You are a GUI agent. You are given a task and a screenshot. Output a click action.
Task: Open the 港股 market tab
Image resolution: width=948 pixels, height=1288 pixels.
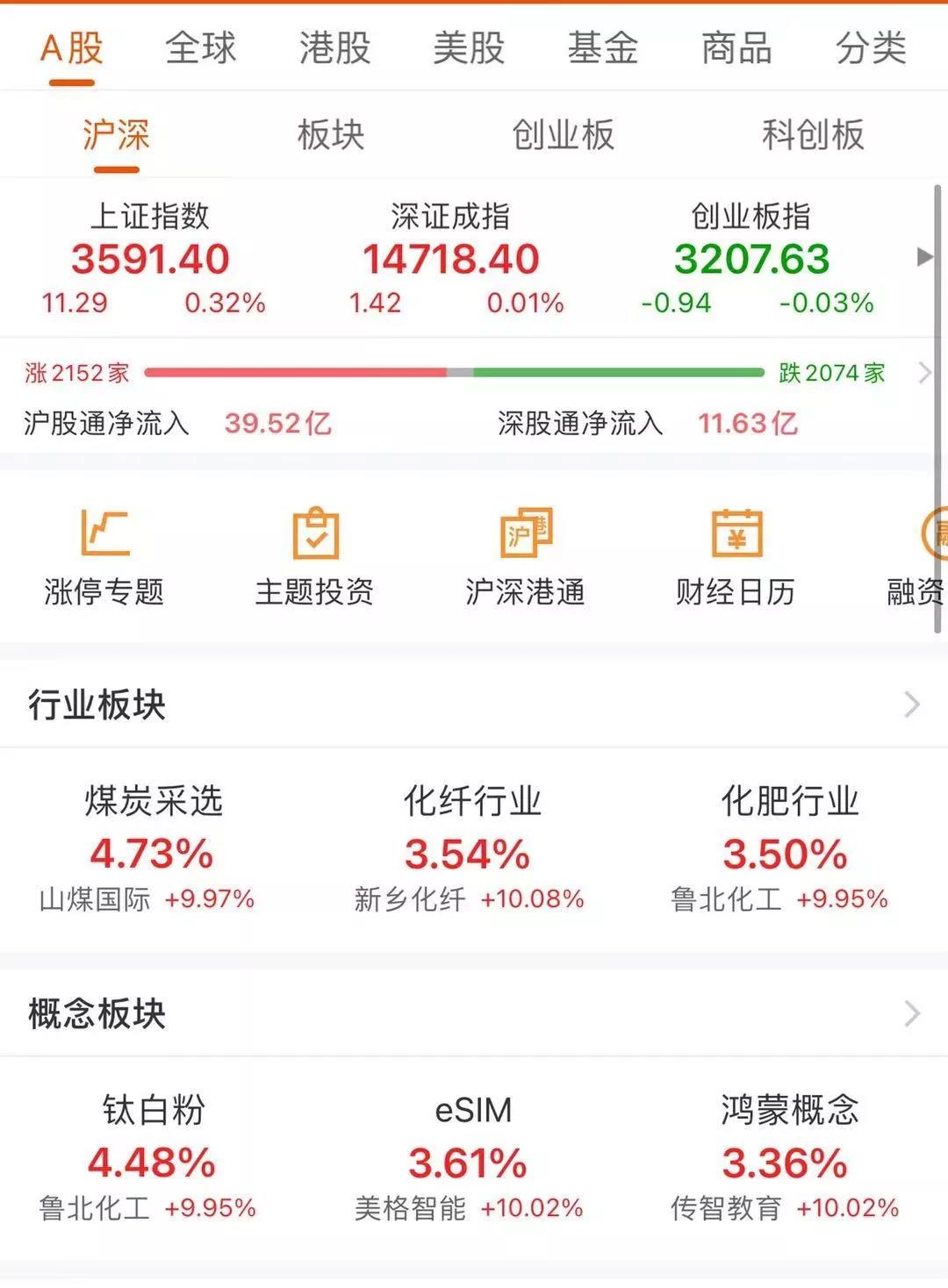coord(334,47)
